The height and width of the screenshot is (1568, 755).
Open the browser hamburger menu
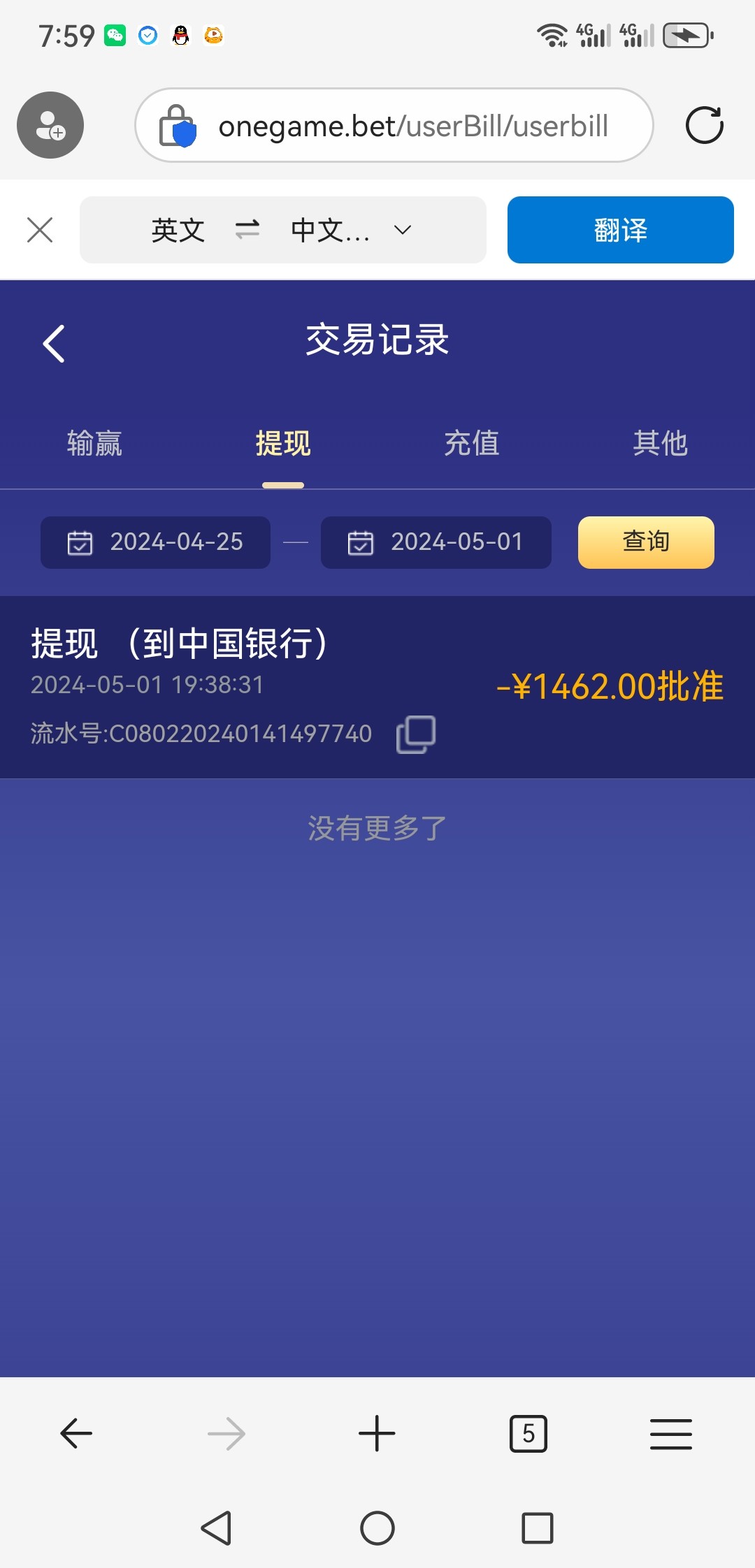(670, 1434)
